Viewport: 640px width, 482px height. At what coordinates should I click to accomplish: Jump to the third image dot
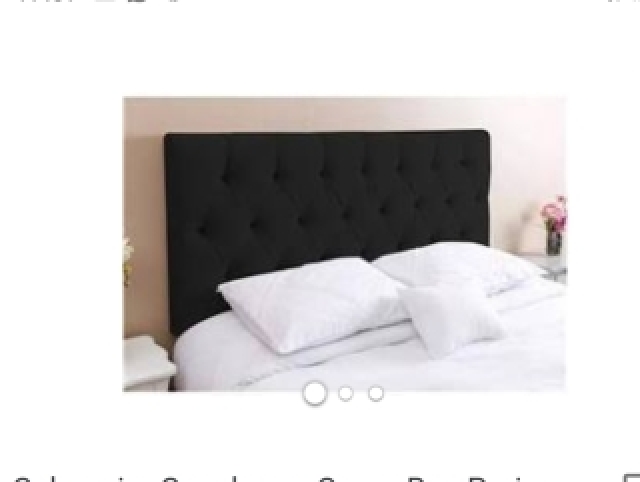[x=376, y=394]
